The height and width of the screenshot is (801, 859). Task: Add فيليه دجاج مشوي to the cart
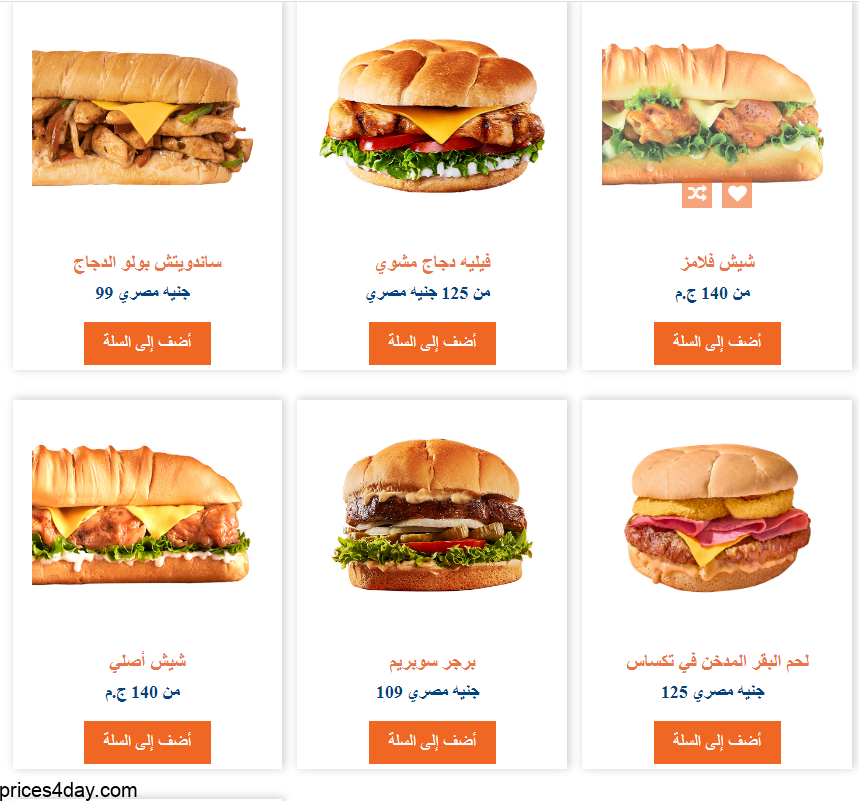tap(432, 343)
